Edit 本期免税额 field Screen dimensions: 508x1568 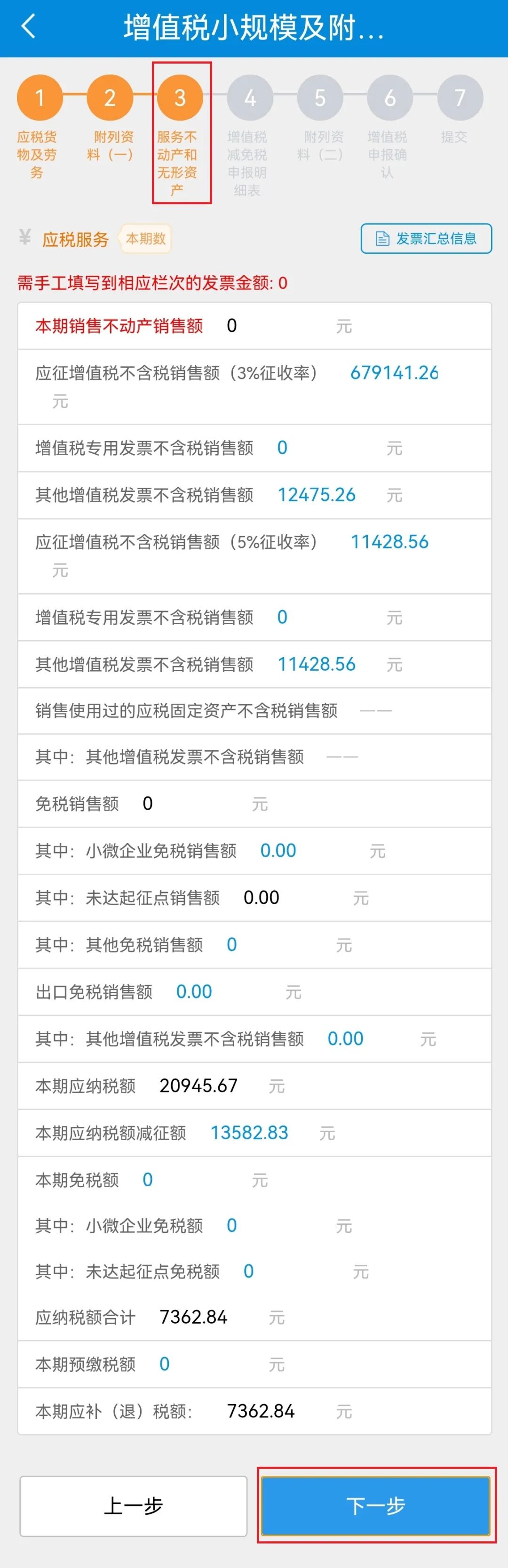click(x=148, y=1180)
